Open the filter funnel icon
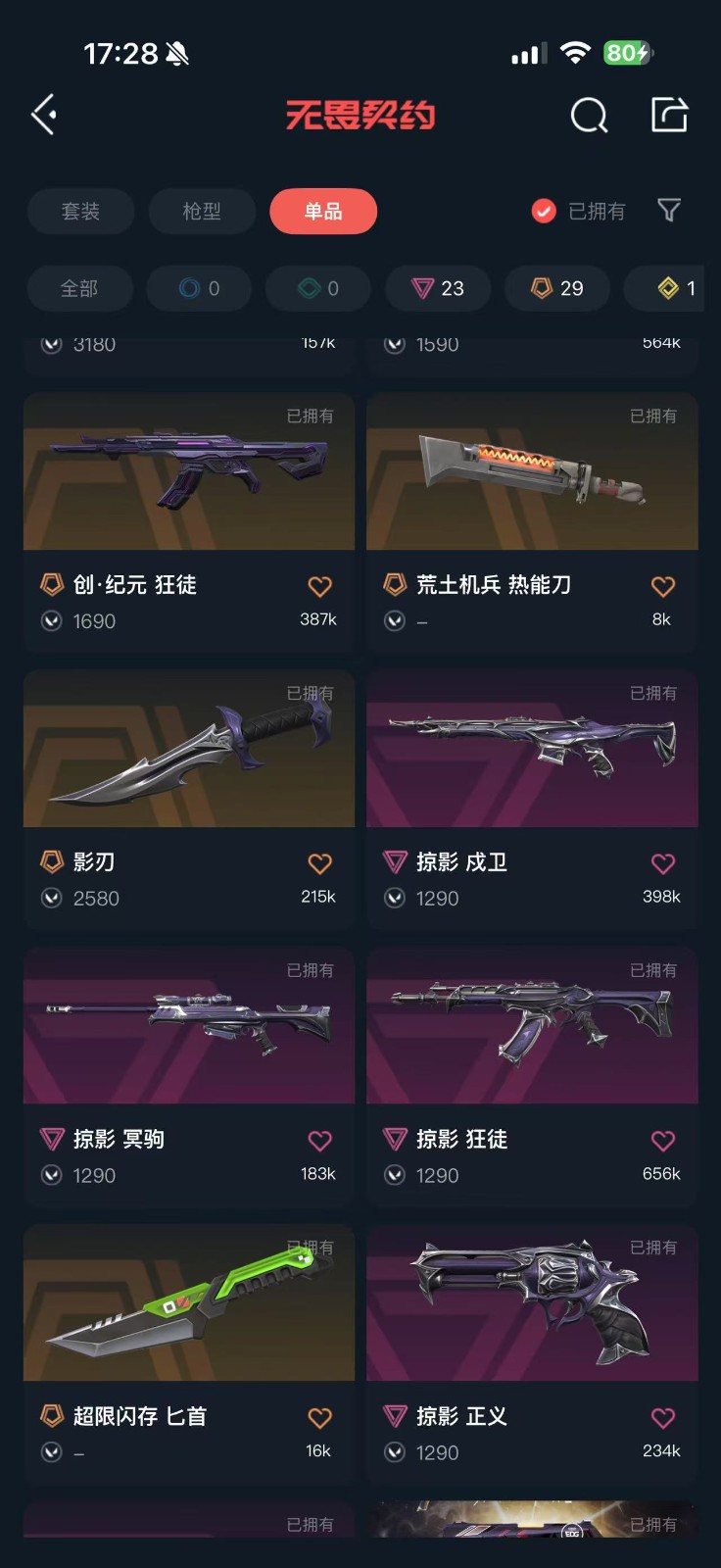This screenshot has width=721, height=1568. pos(669,210)
